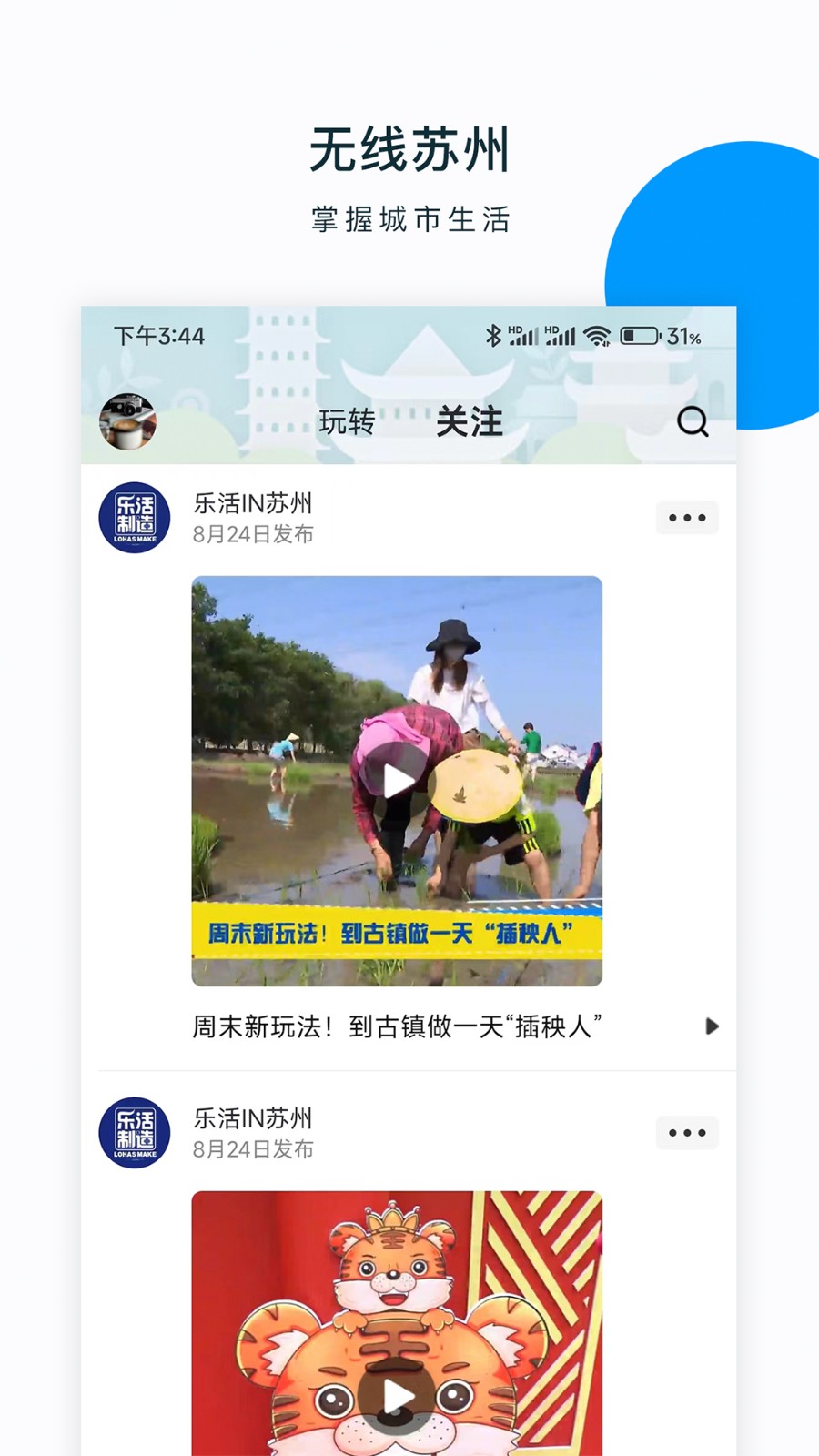Tap the Wi-Fi icon in the status bar

596,335
